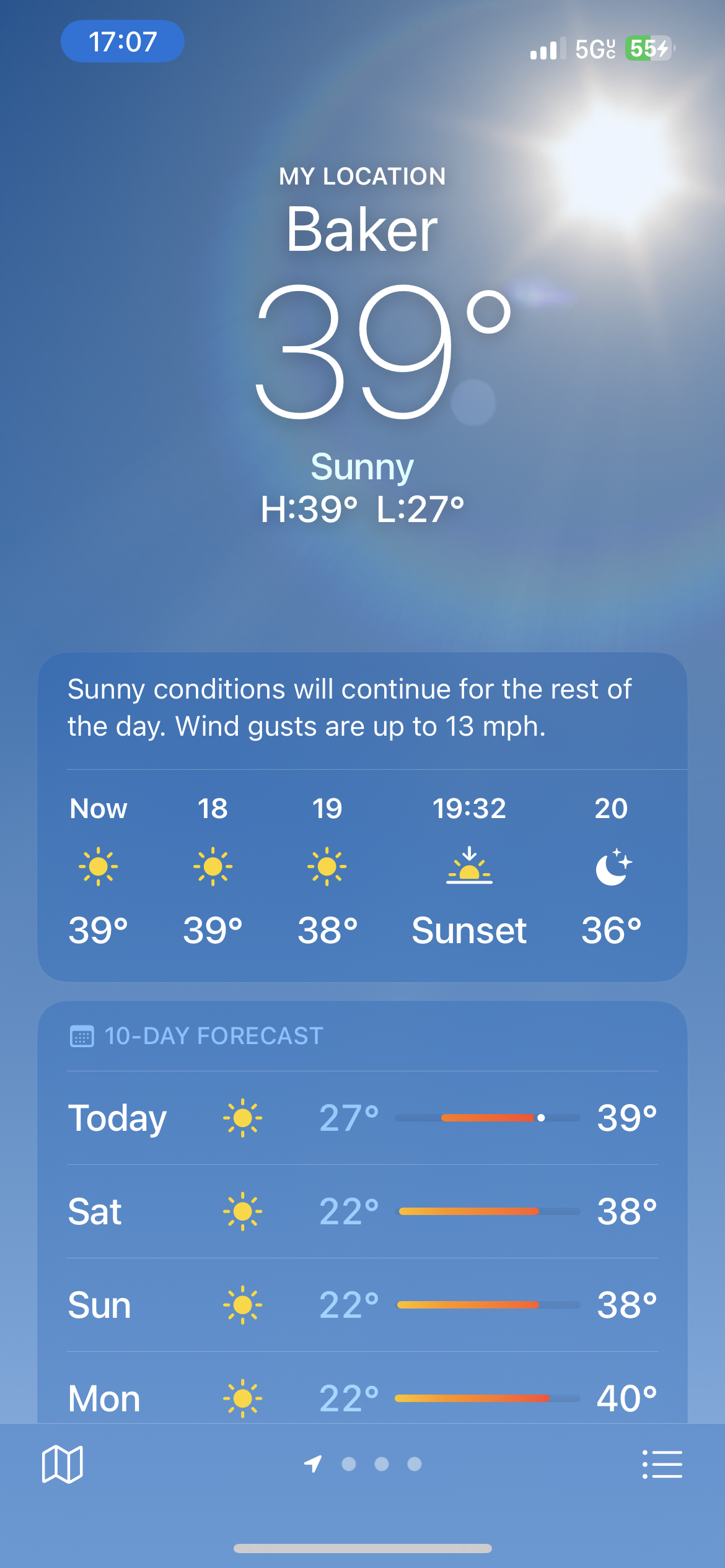The width and height of the screenshot is (725, 1568).
Task: Open the weather map
Action: pyautogui.click(x=62, y=1464)
